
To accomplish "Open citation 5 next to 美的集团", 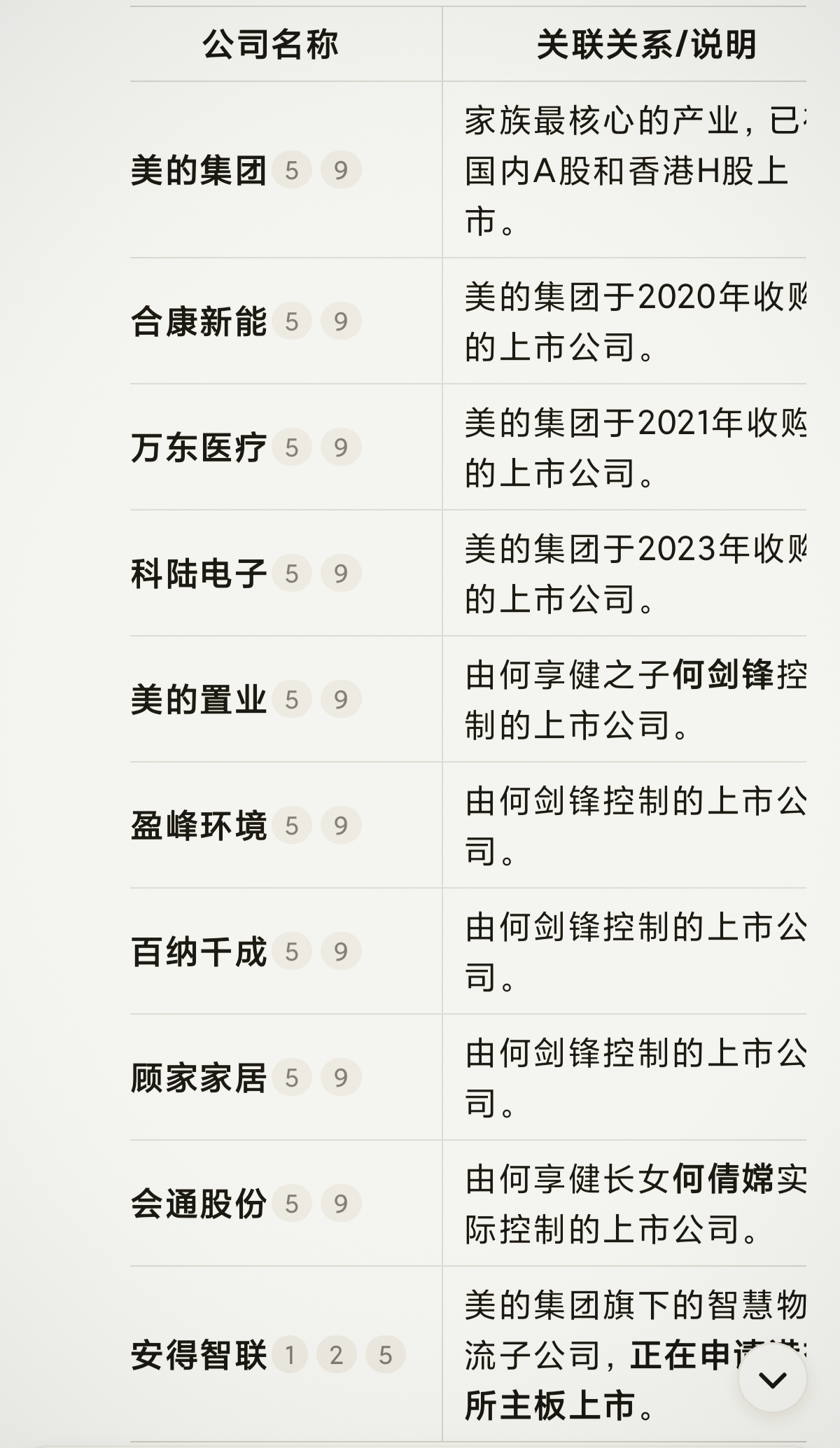I will click(292, 170).
